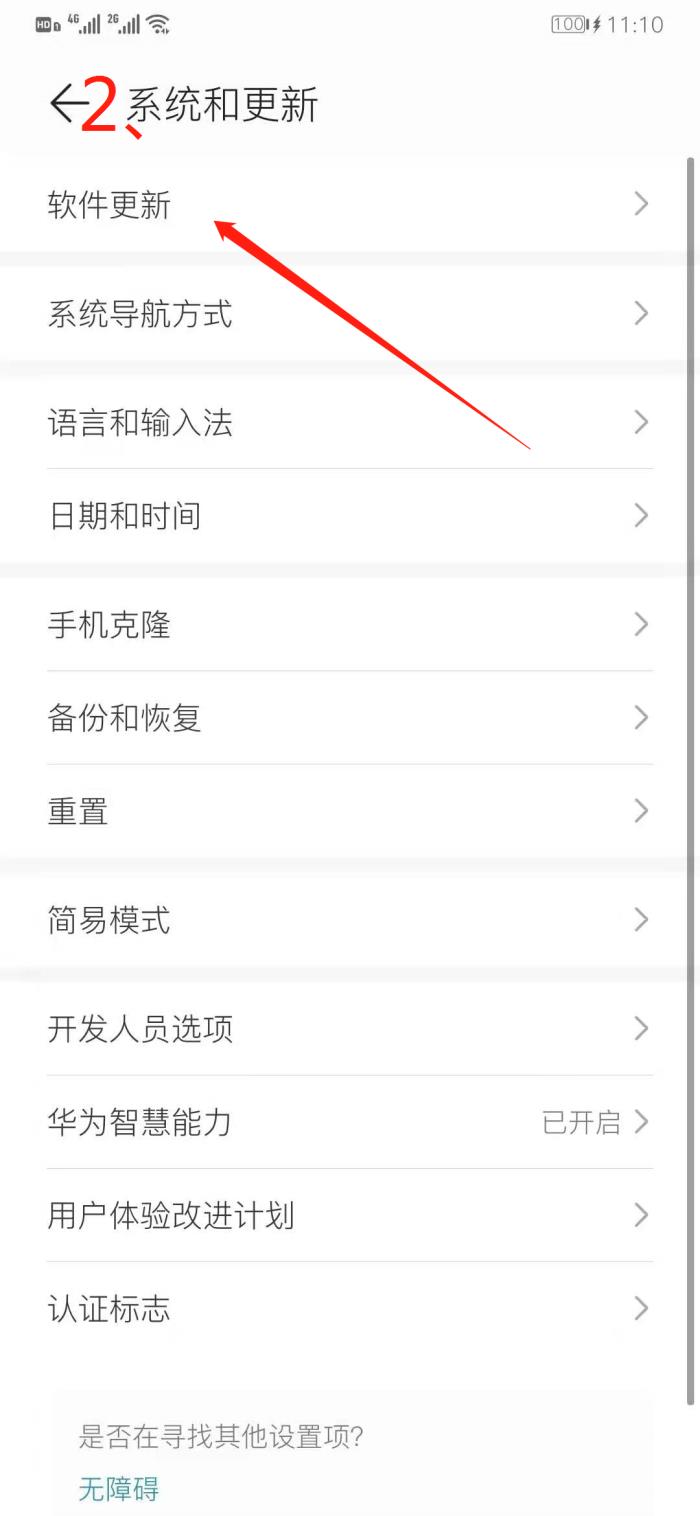Open 简易模式 (Simple mode)
This screenshot has width=700, height=1516.
[350, 920]
